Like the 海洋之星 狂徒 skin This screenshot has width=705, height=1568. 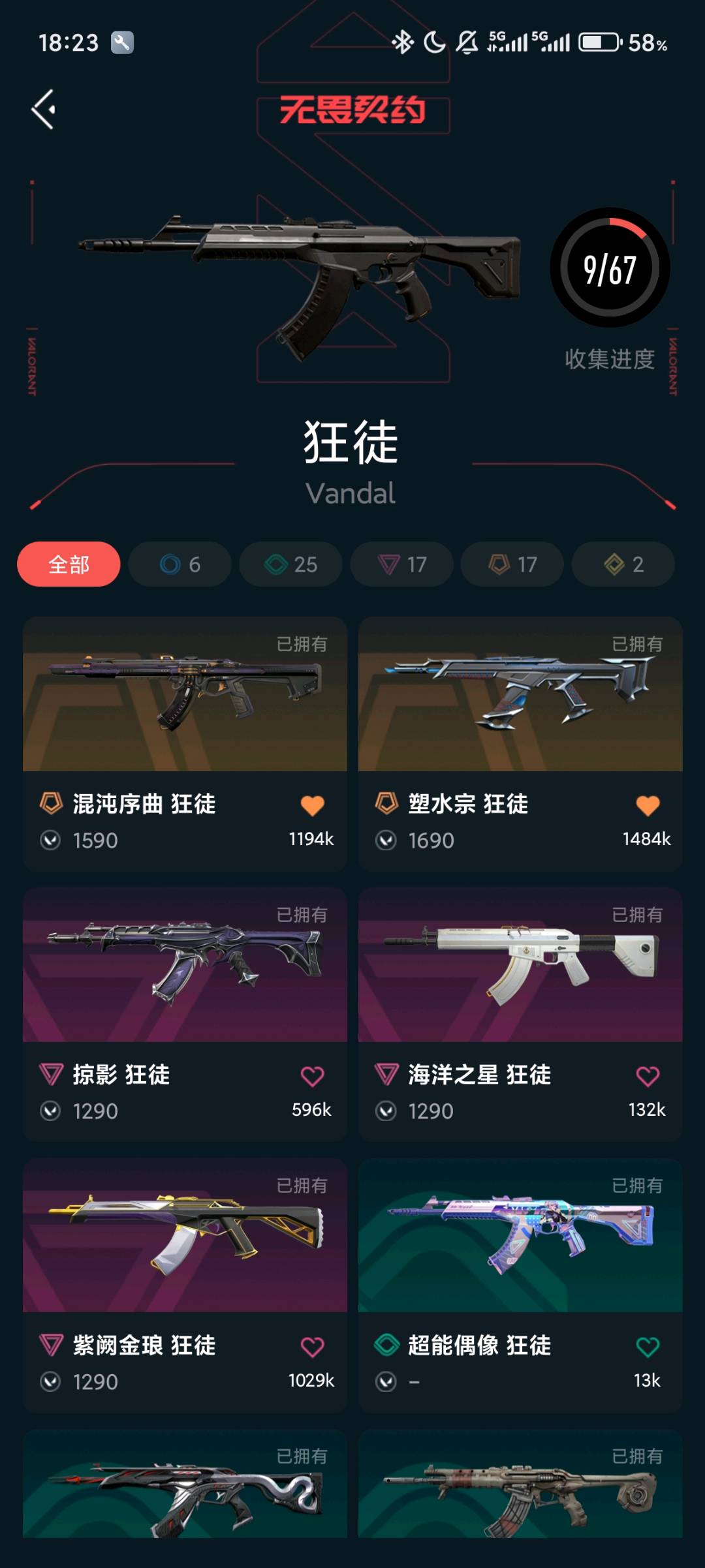tap(648, 1077)
